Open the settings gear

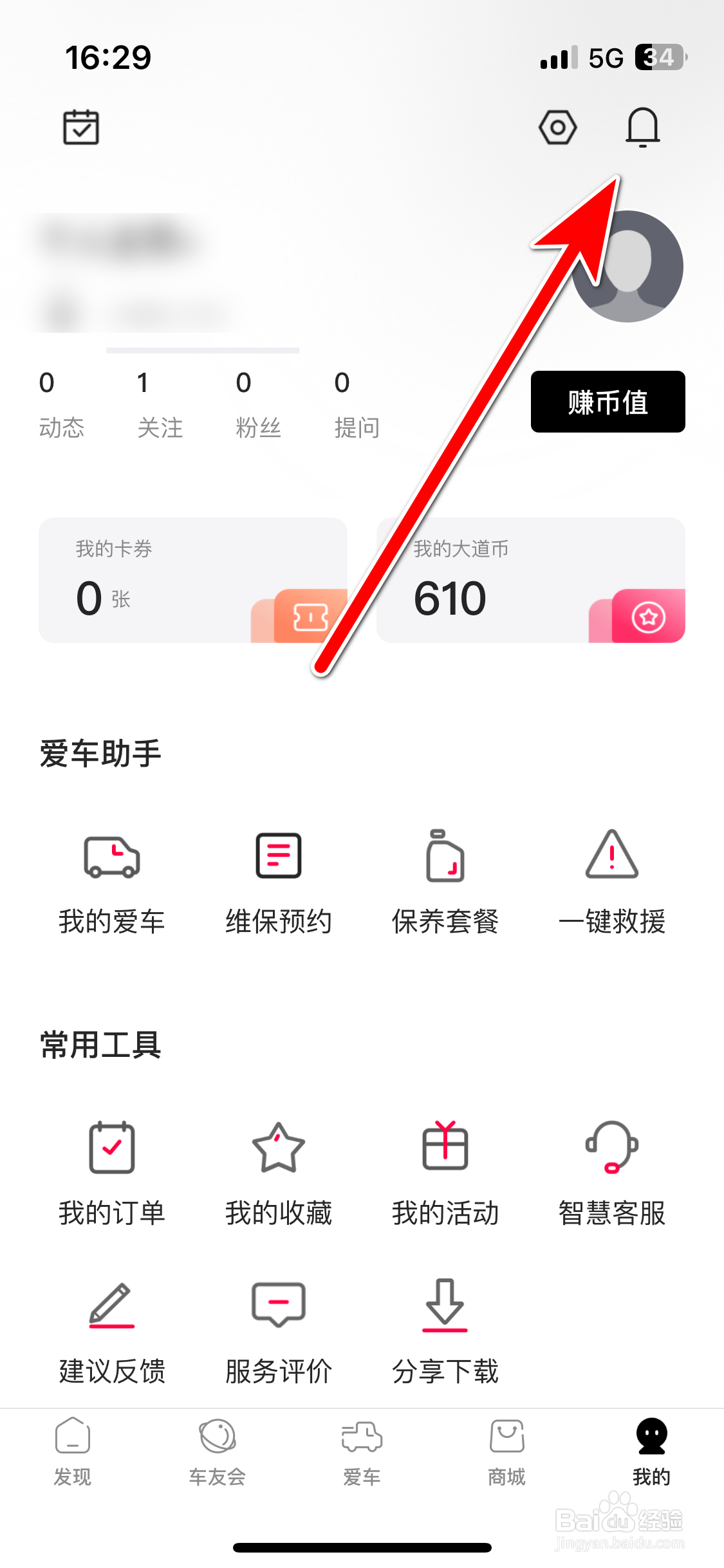tap(557, 127)
